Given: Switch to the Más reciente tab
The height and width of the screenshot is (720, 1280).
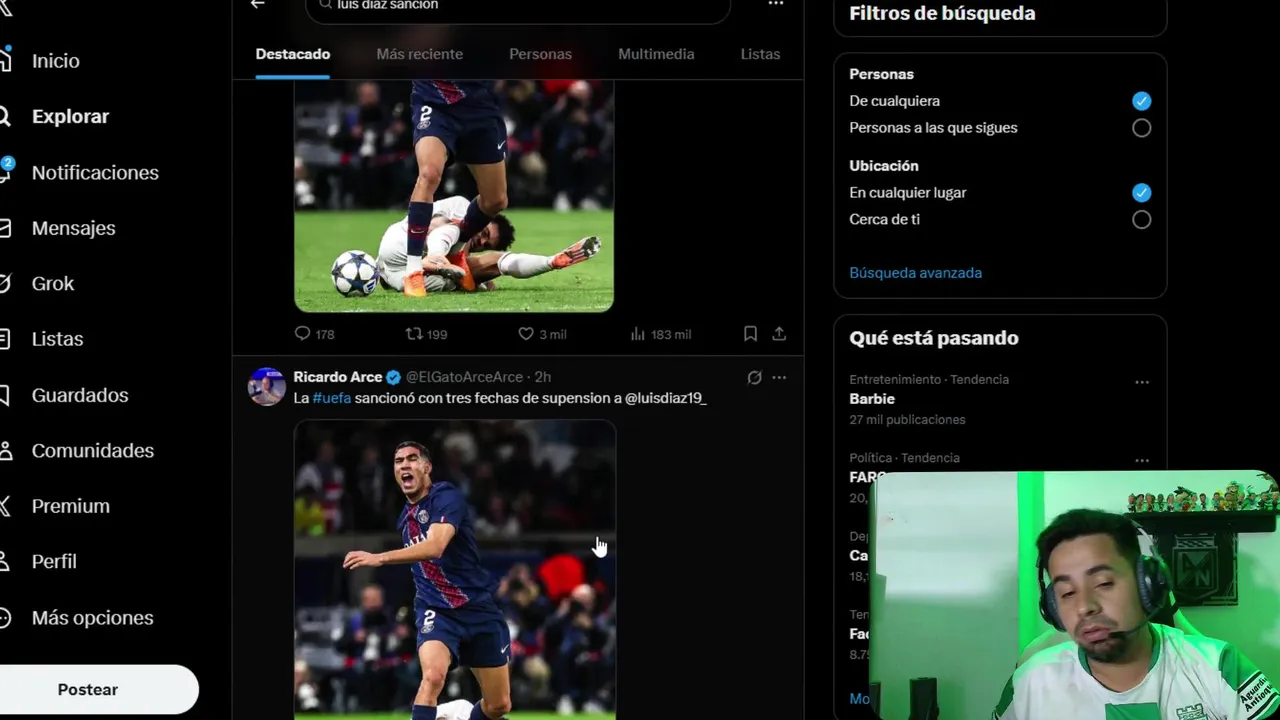Looking at the screenshot, I should (x=419, y=54).
